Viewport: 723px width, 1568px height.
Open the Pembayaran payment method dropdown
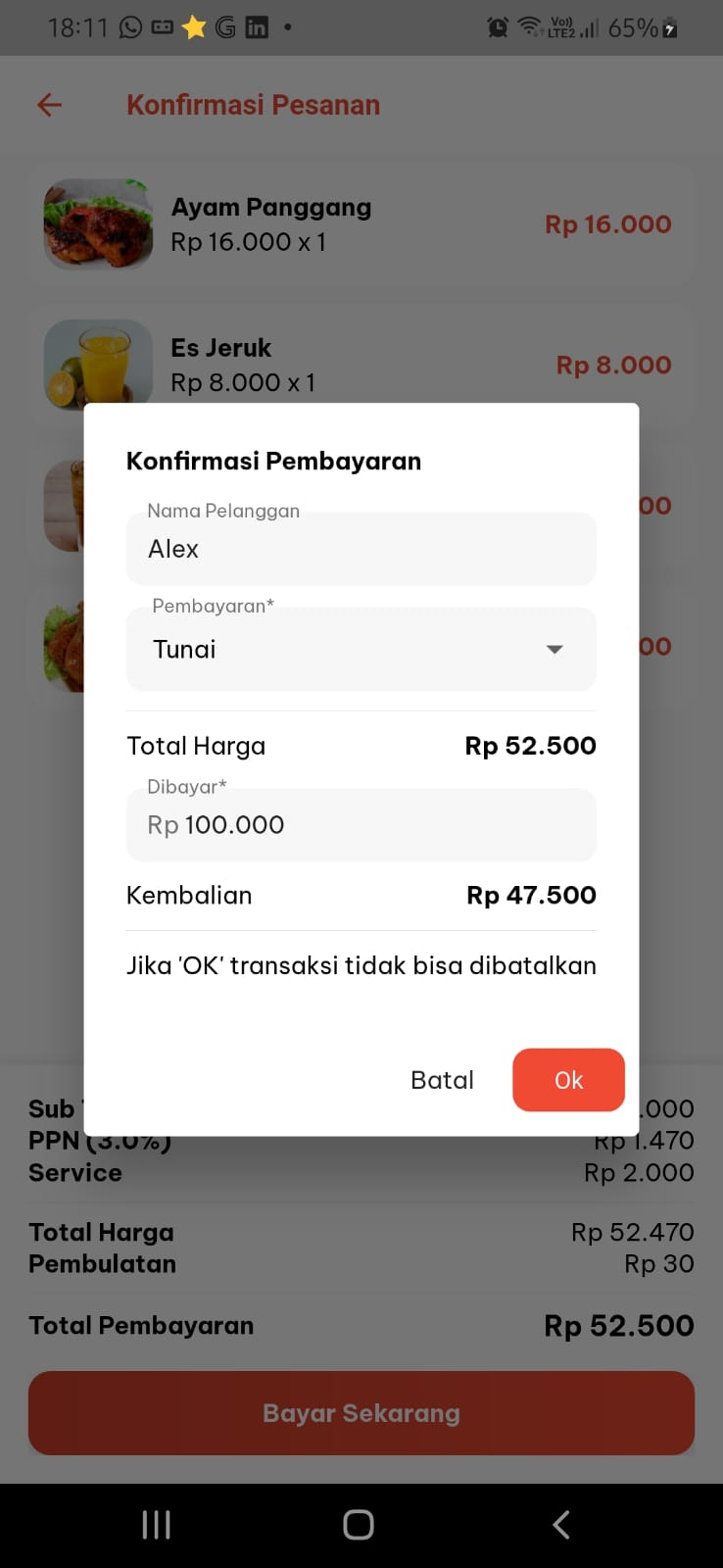coord(361,649)
